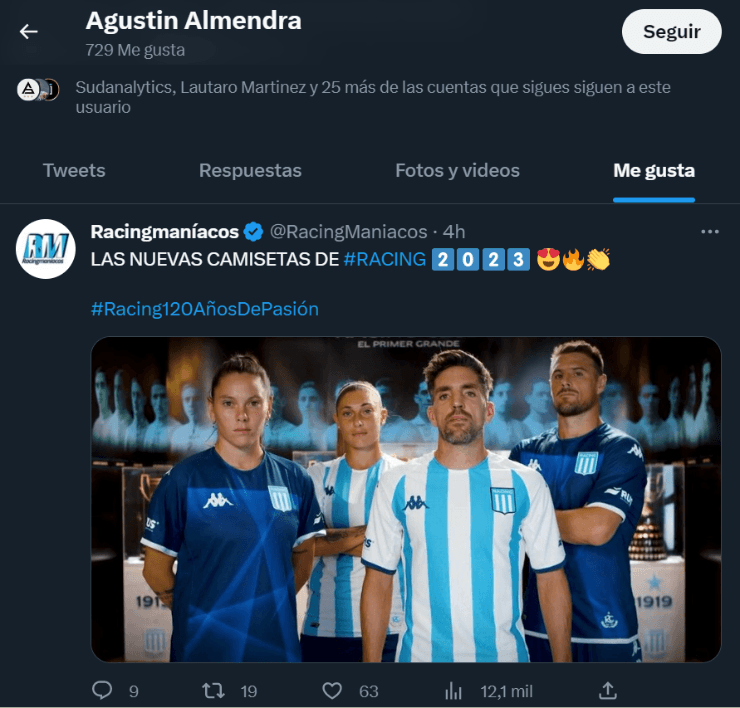Select the Fotos y videos tab
Screen dimensions: 740x708
tap(457, 170)
